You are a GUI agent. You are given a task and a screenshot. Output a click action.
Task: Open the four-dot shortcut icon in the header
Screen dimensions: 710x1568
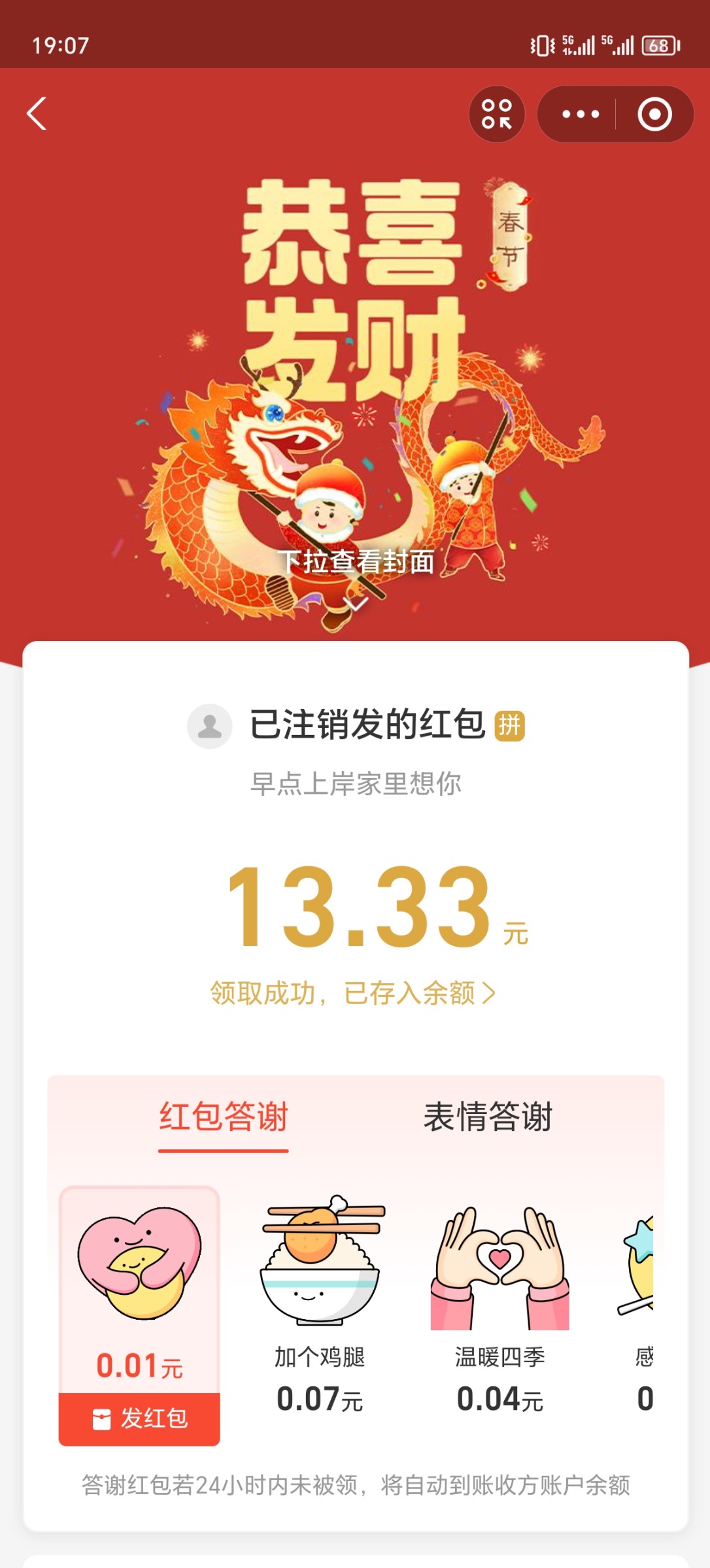pyautogui.click(x=497, y=114)
